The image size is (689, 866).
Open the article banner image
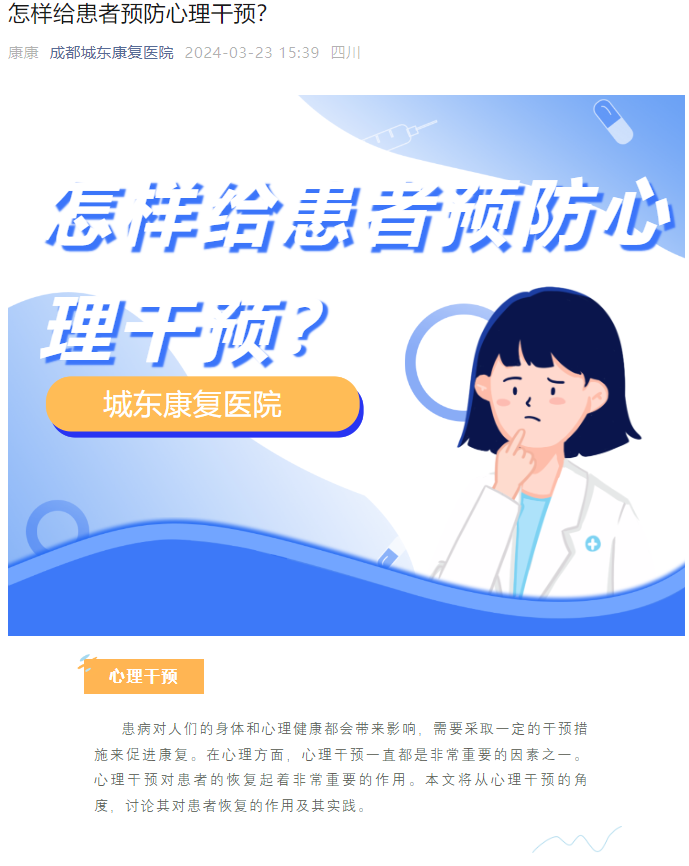(346, 365)
